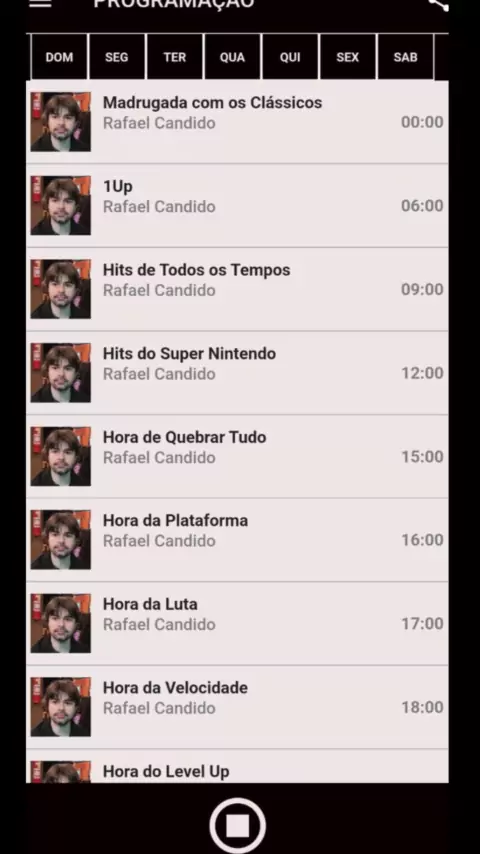480x854 pixels.
Task: Select the QUI day tab
Action: point(290,57)
